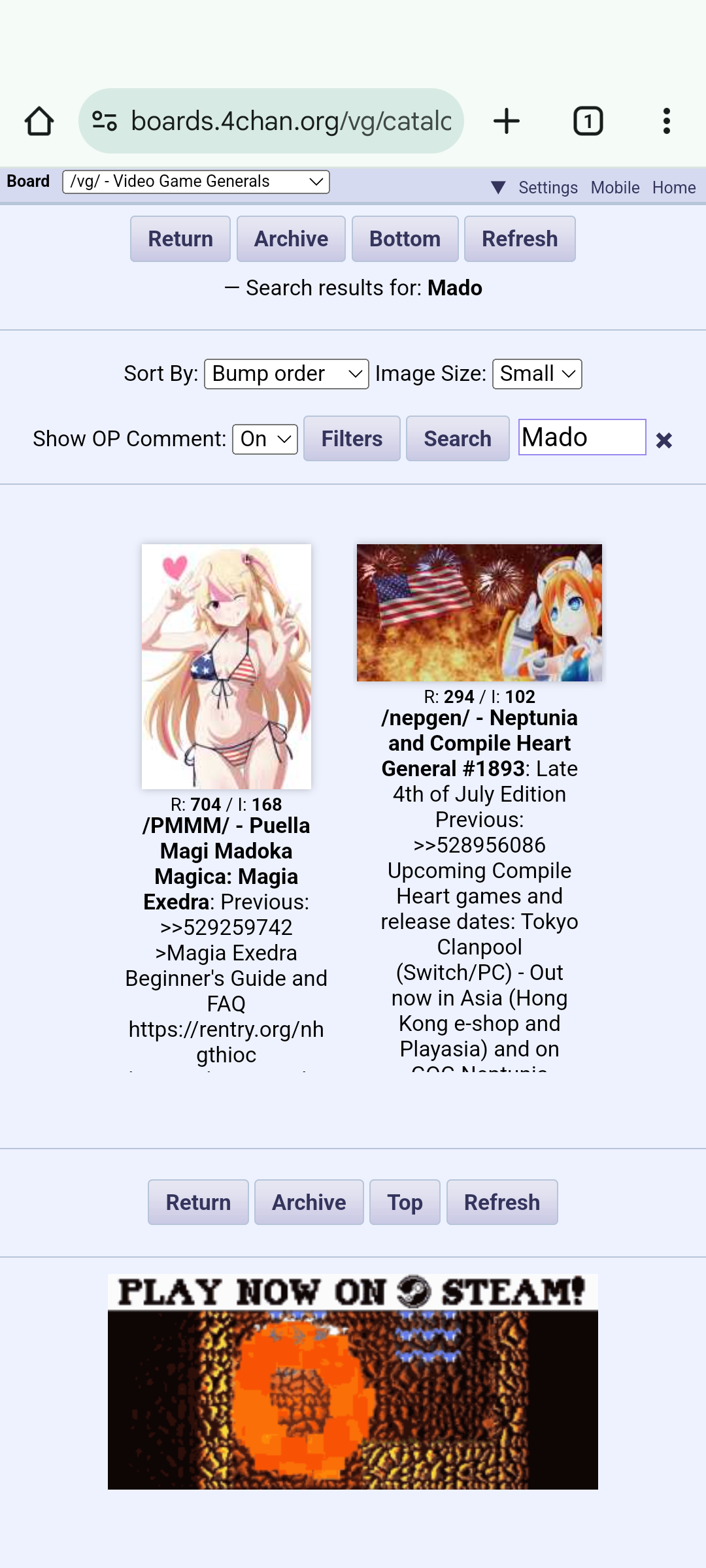Change the Image Size dropdown
This screenshot has height=1568, width=706.
pyautogui.click(x=537, y=374)
